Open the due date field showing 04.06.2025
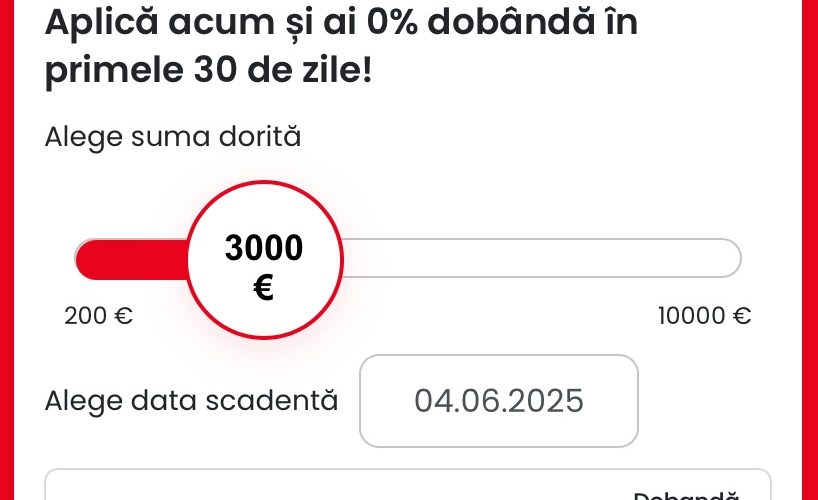818x500 pixels. click(x=498, y=401)
